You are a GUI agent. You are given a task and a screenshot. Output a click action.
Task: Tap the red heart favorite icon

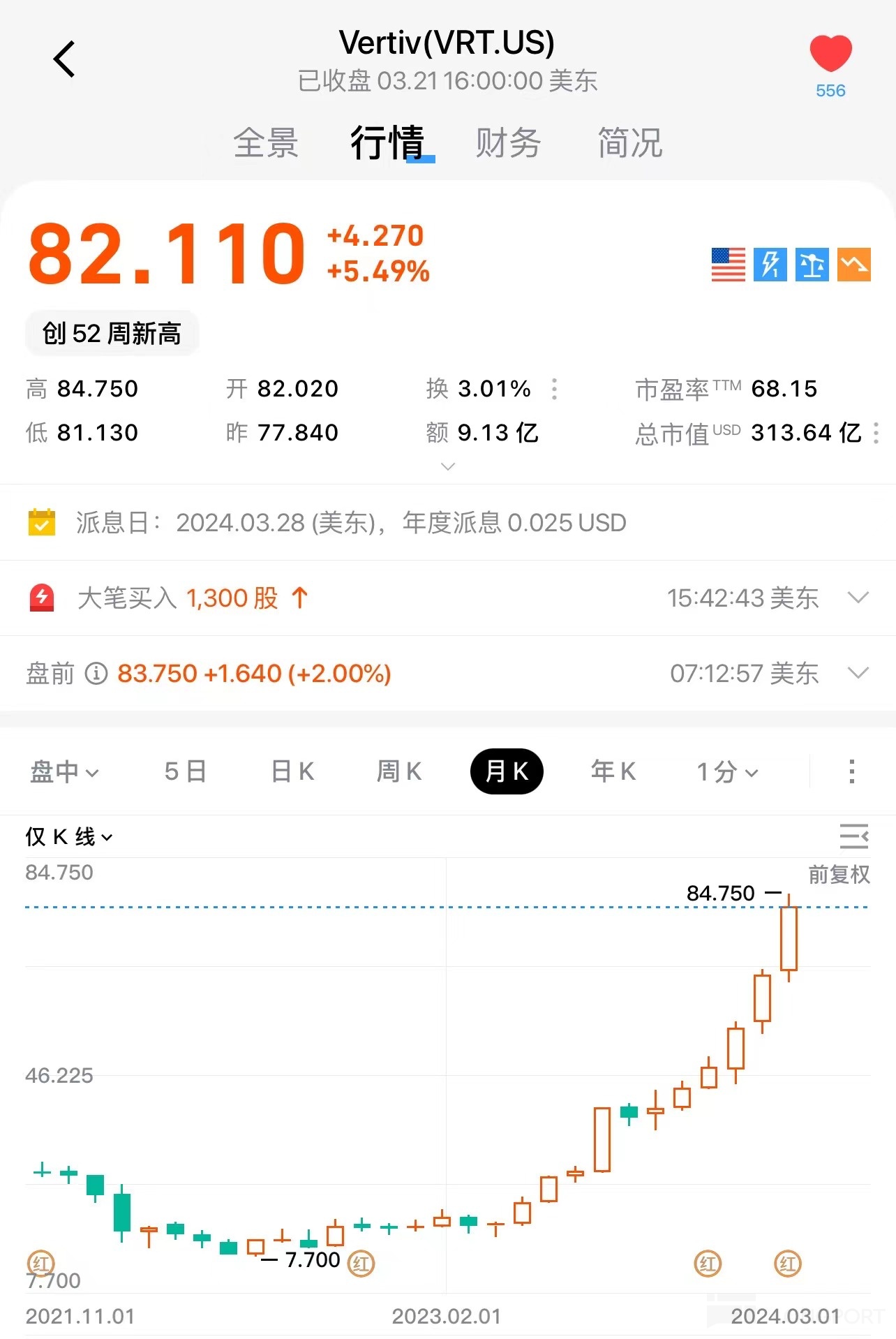(x=830, y=54)
